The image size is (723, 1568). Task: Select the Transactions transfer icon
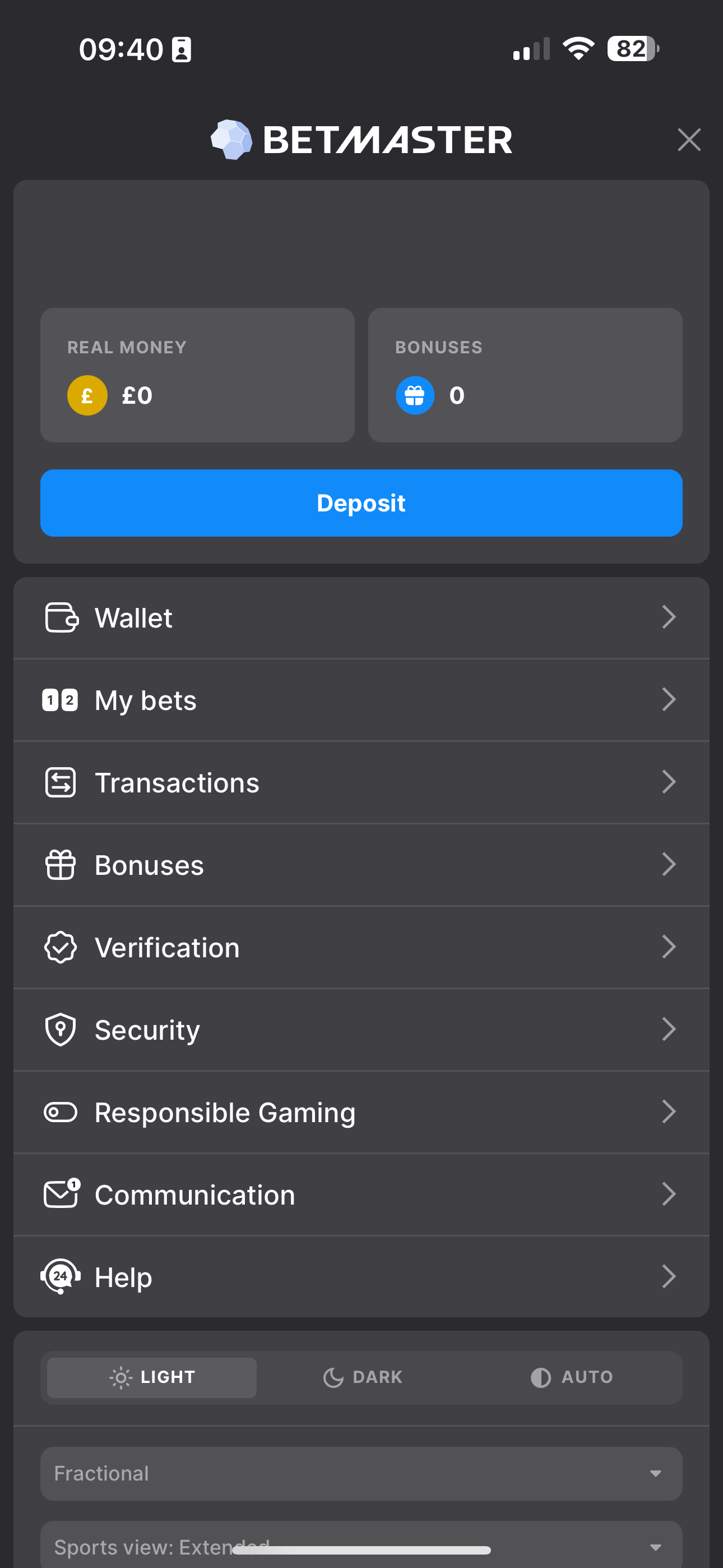[x=61, y=782]
